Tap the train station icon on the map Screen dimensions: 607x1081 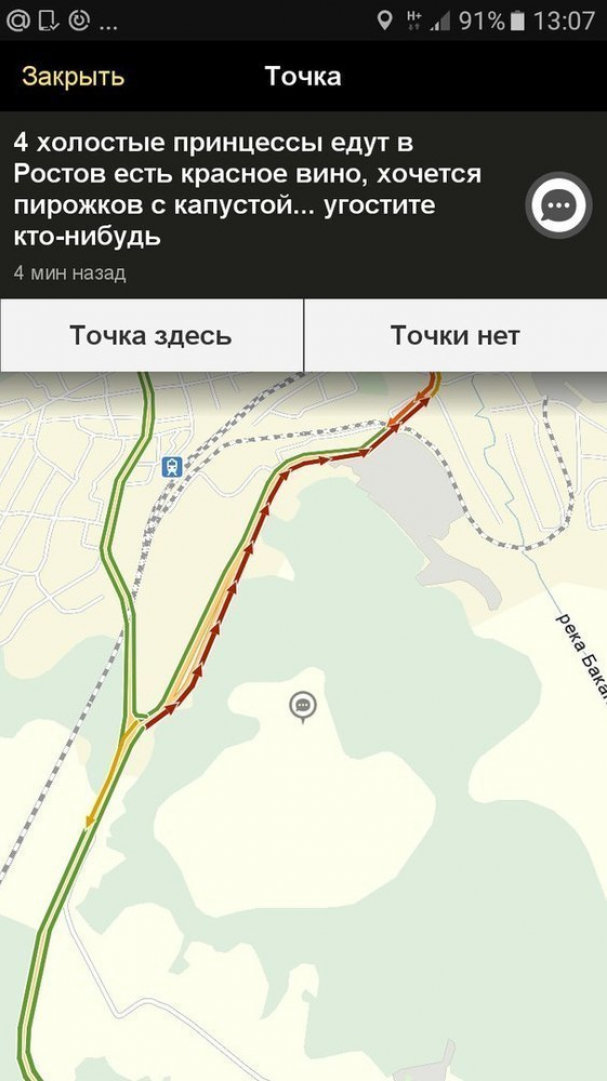172,467
